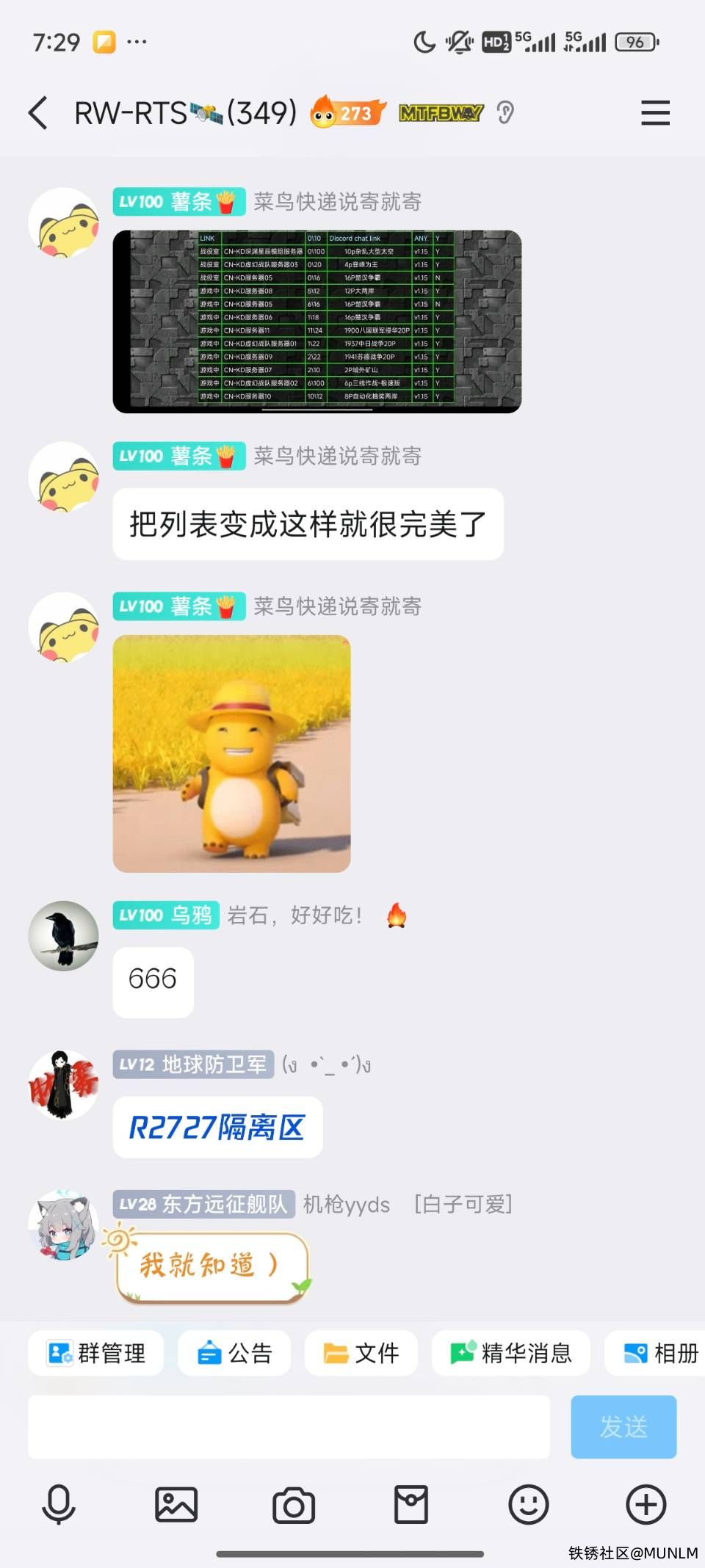Tap the 发送 send button
The width and height of the screenshot is (705, 1568).
pyautogui.click(x=623, y=1427)
